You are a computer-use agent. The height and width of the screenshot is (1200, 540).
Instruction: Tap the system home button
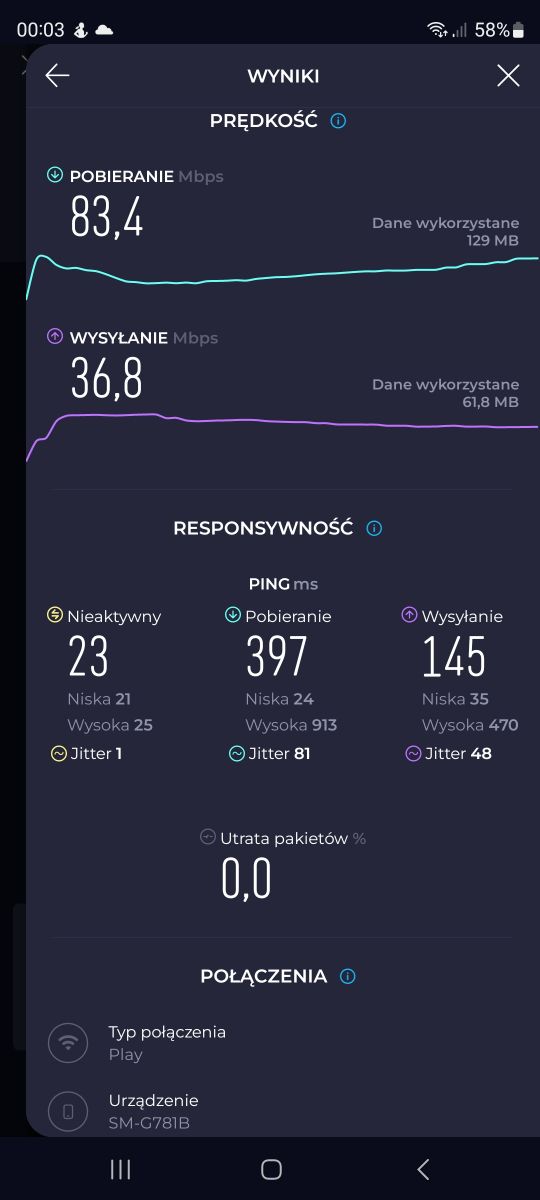tap(271, 1169)
